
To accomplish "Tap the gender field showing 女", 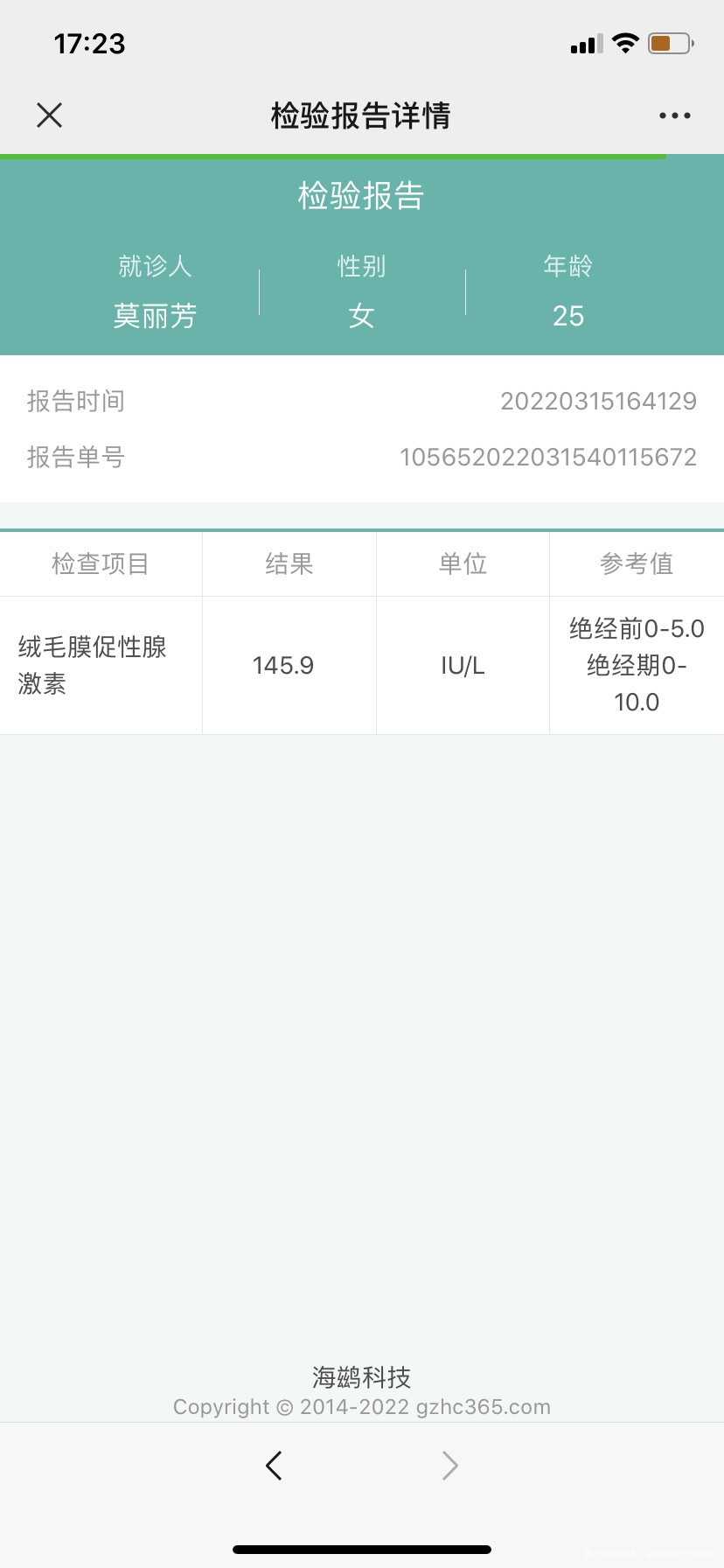I will [x=361, y=316].
